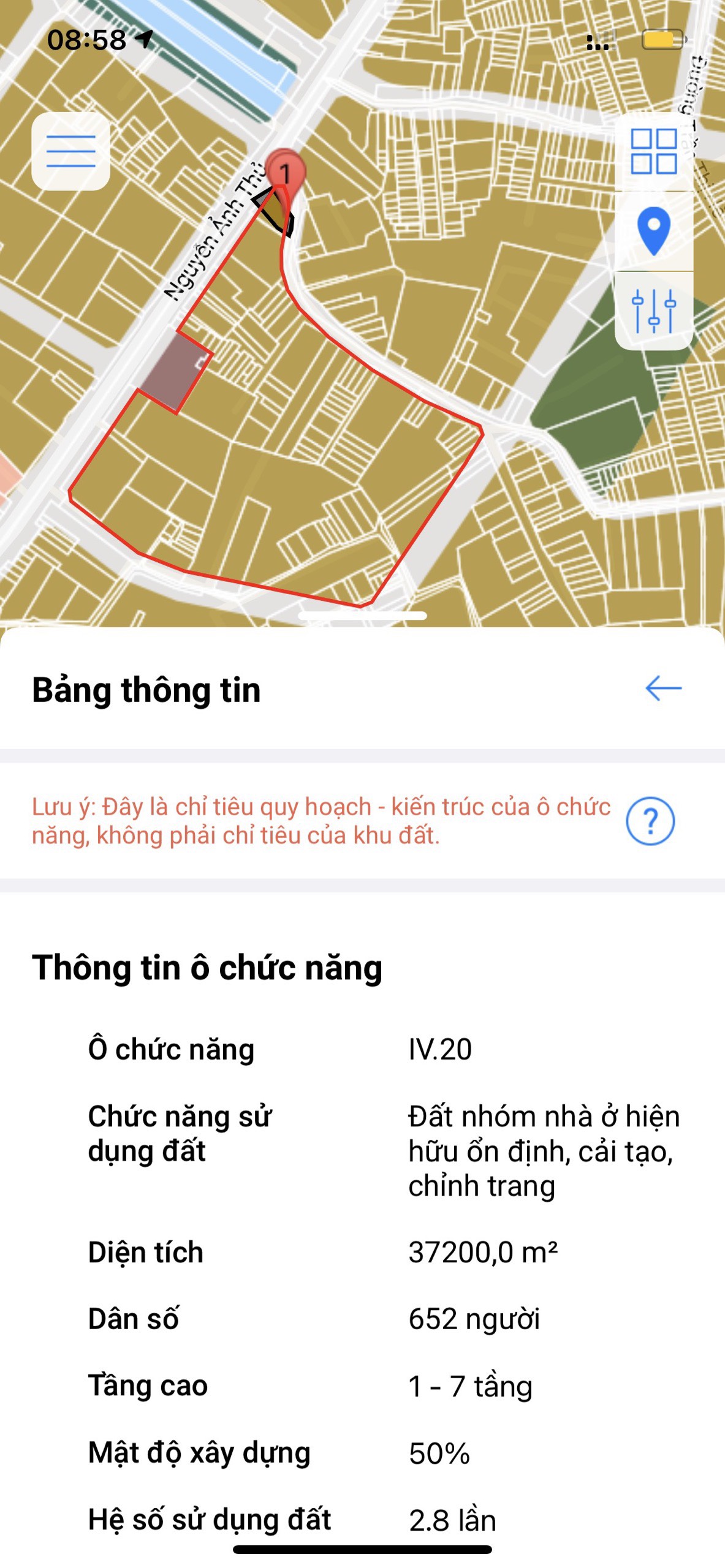Open the filter sliders settings

point(653,311)
